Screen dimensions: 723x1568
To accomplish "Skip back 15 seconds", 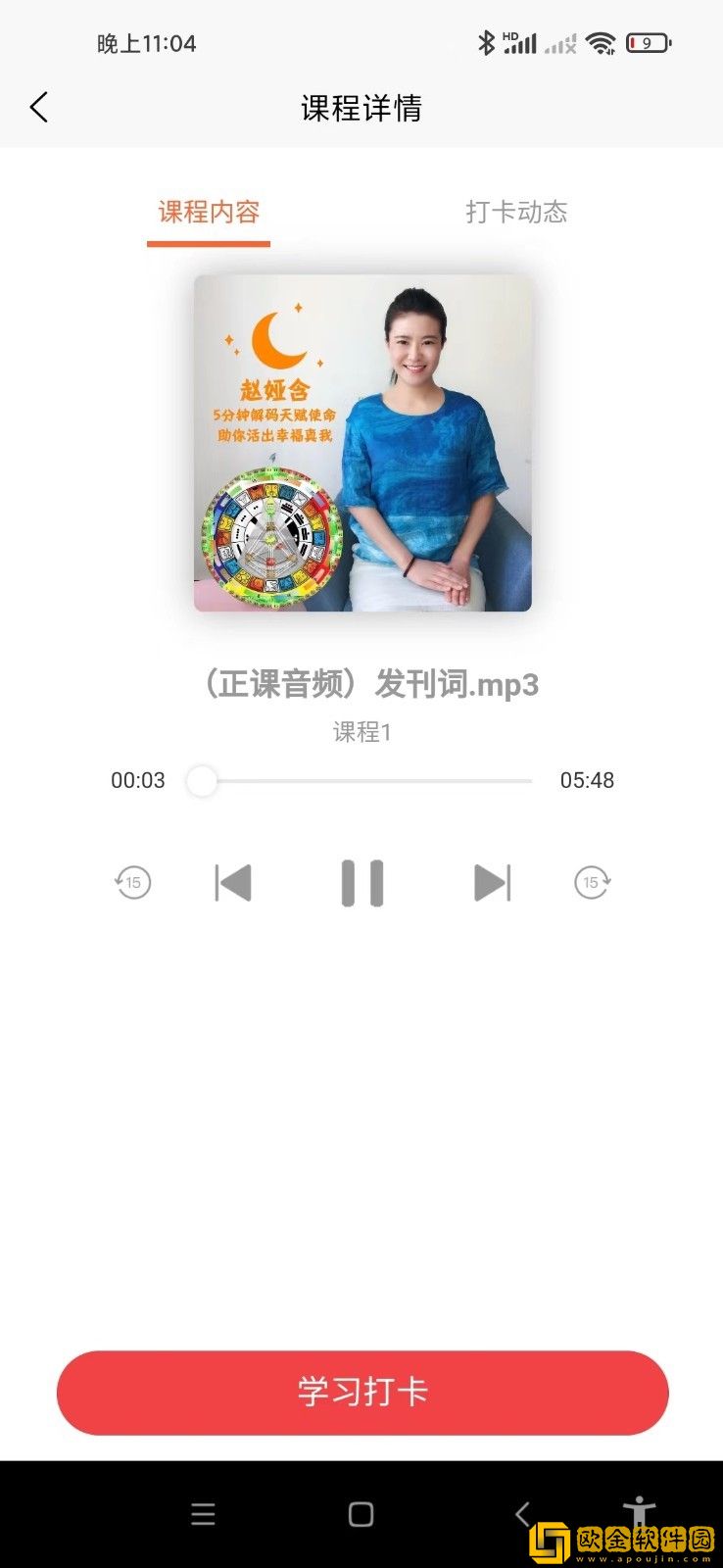I will click(131, 882).
